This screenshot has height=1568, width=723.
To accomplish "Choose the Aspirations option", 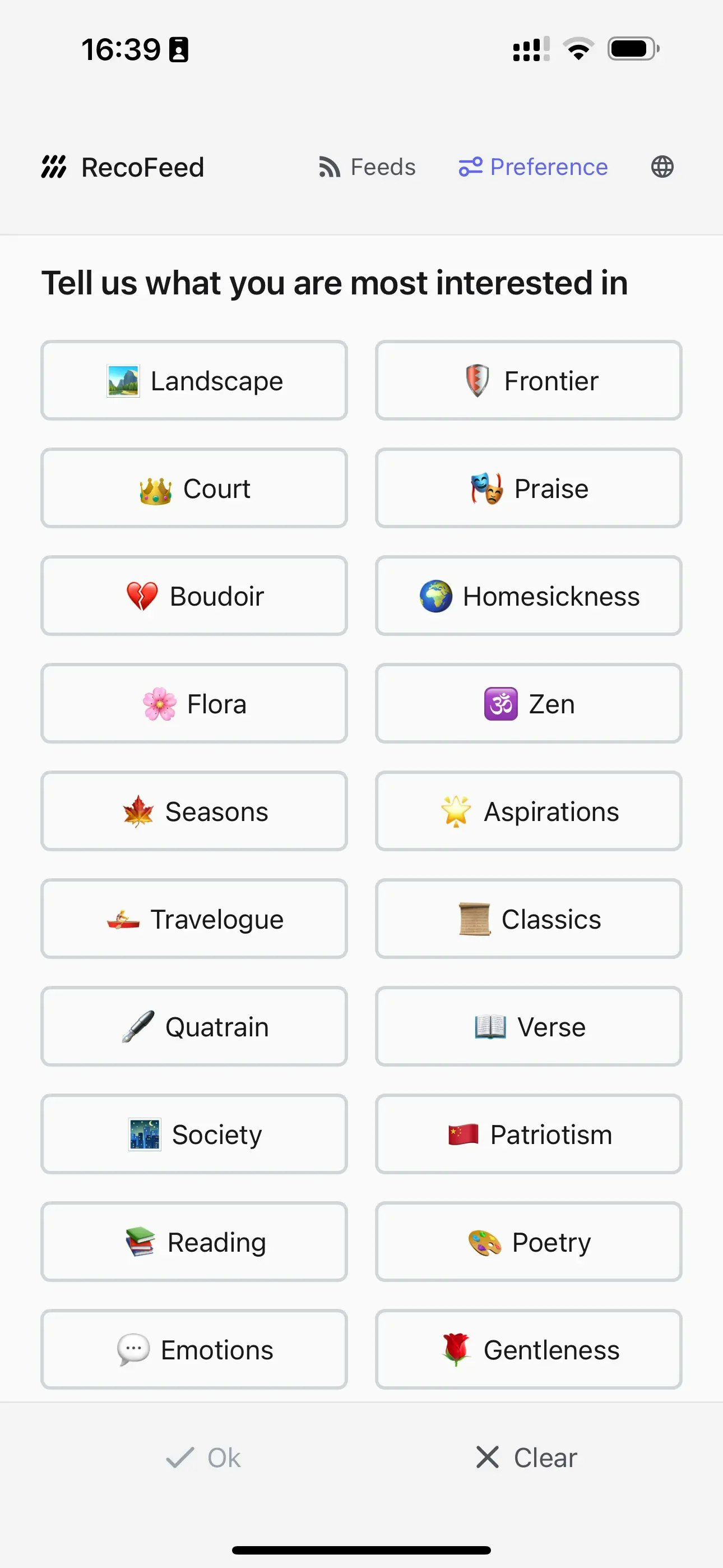I will coord(529,811).
